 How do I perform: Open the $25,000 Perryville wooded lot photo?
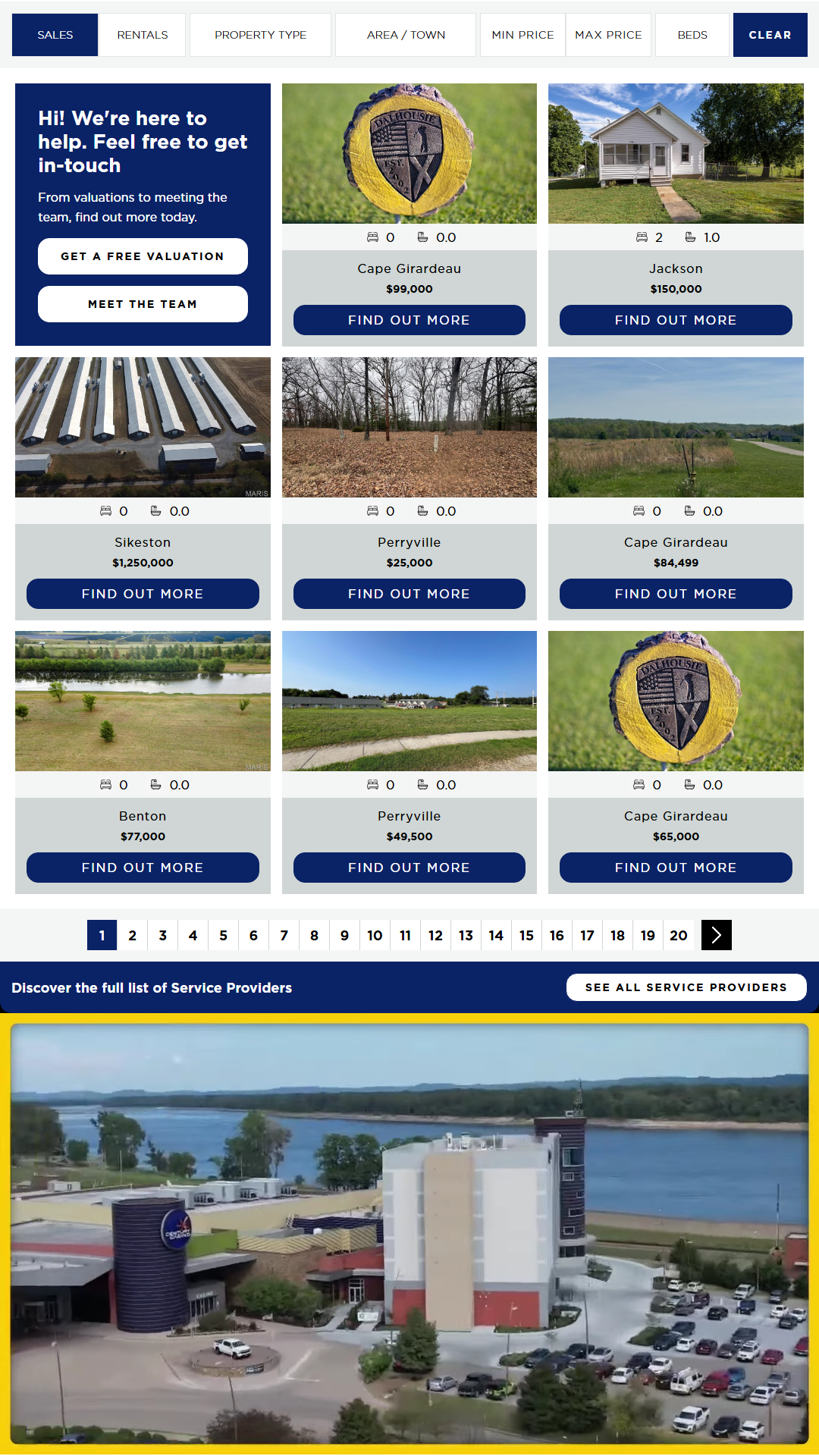pos(409,427)
